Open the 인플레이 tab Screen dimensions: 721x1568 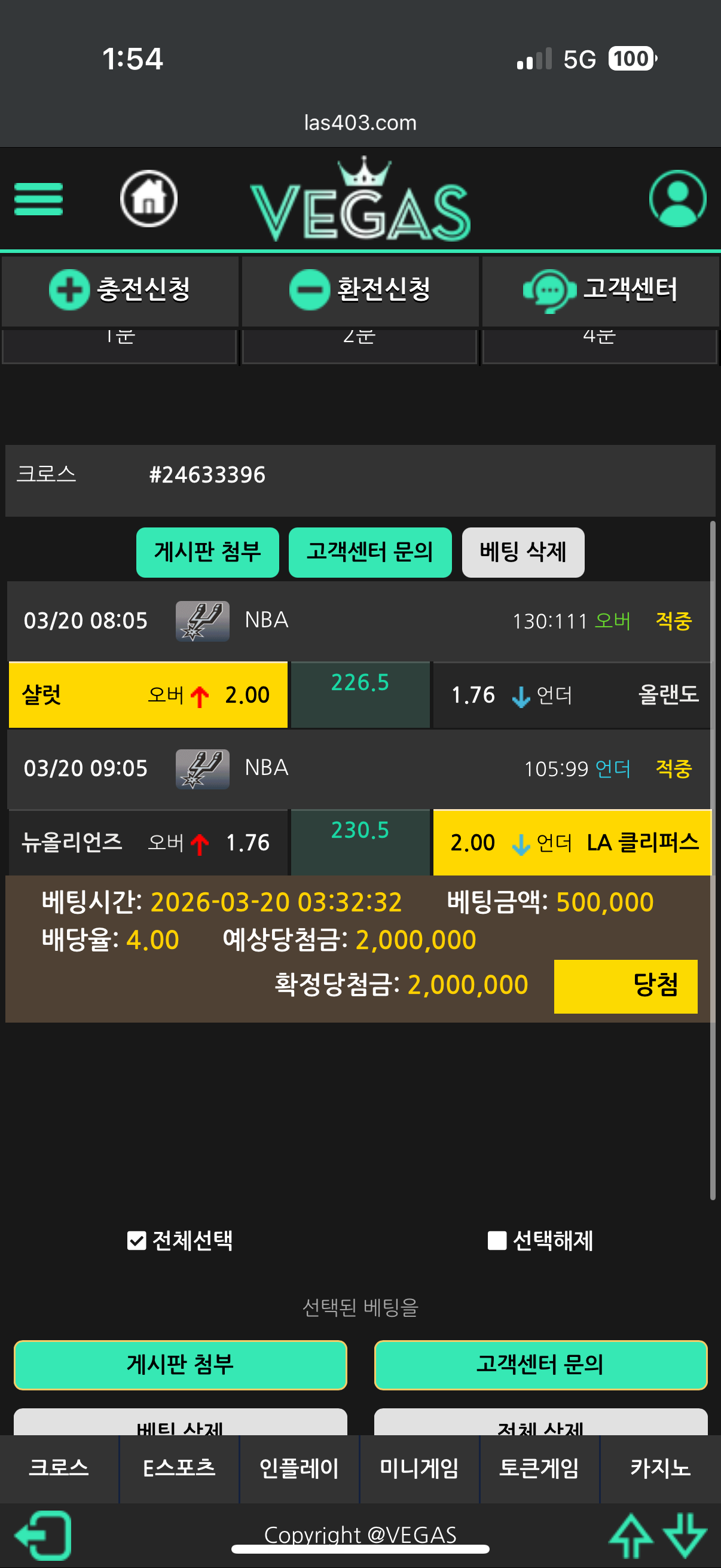click(x=299, y=1468)
